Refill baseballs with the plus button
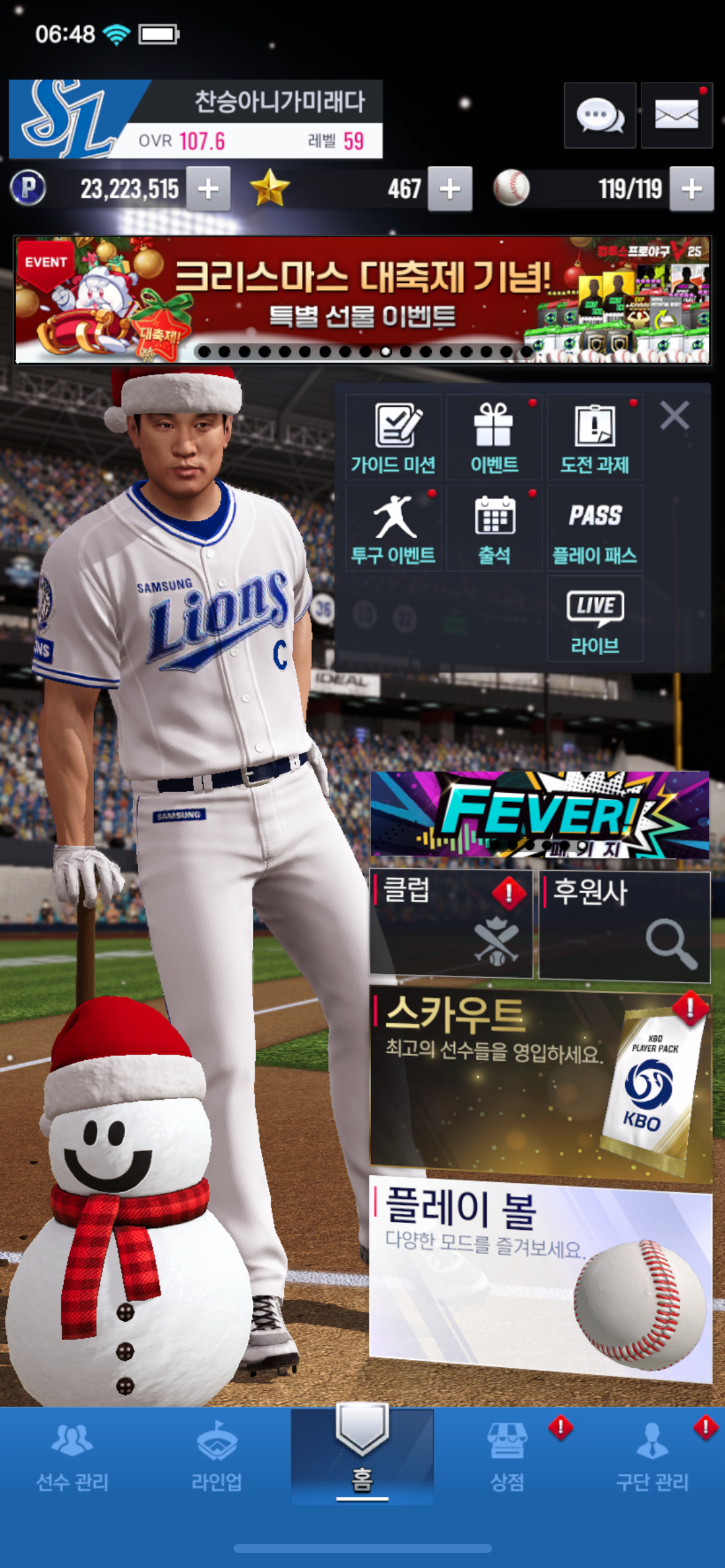725x1568 pixels. pos(692,189)
